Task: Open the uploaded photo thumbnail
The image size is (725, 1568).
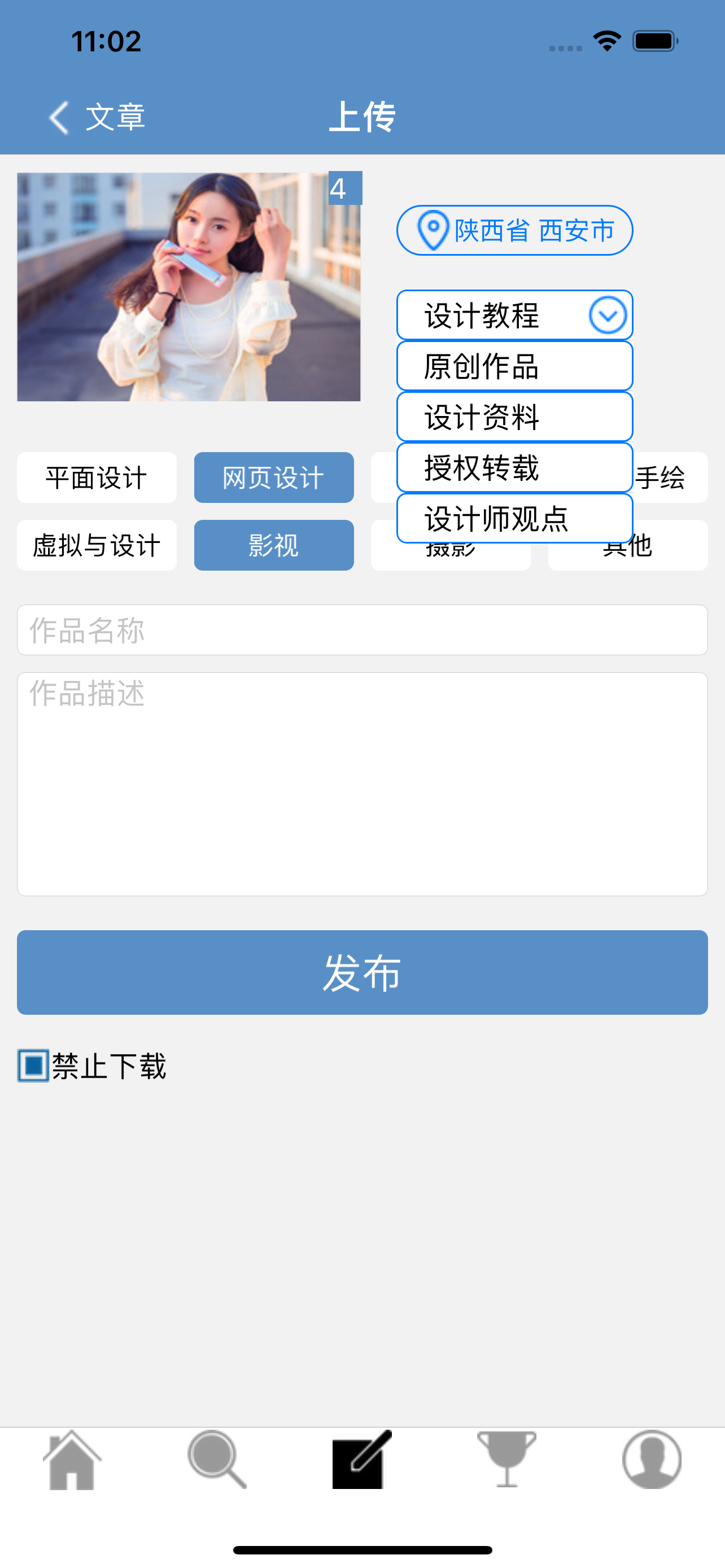Action: pyautogui.click(x=189, y=287)
